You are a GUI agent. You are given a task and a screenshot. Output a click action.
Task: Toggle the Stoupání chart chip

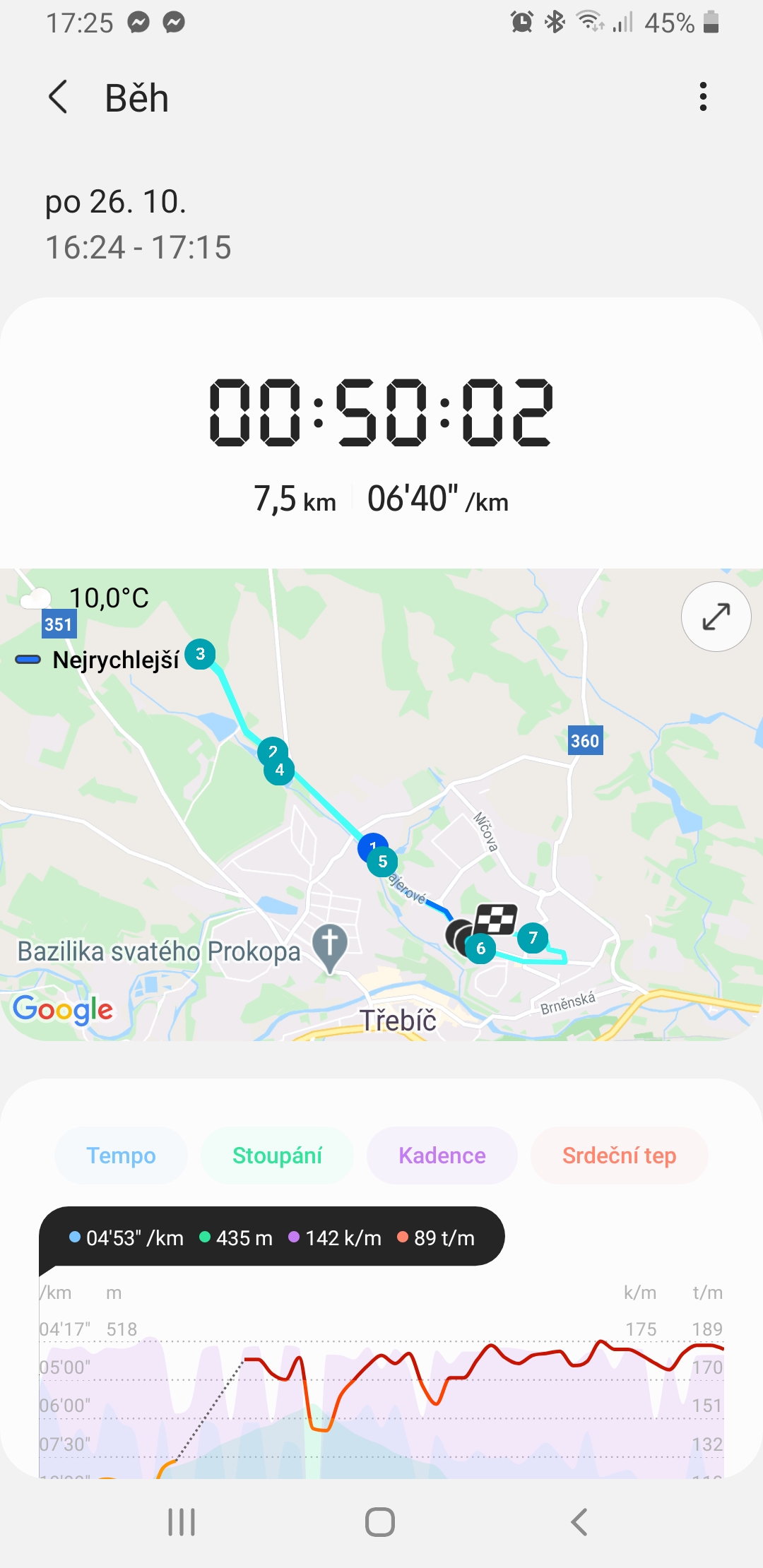coord(277,1156)
